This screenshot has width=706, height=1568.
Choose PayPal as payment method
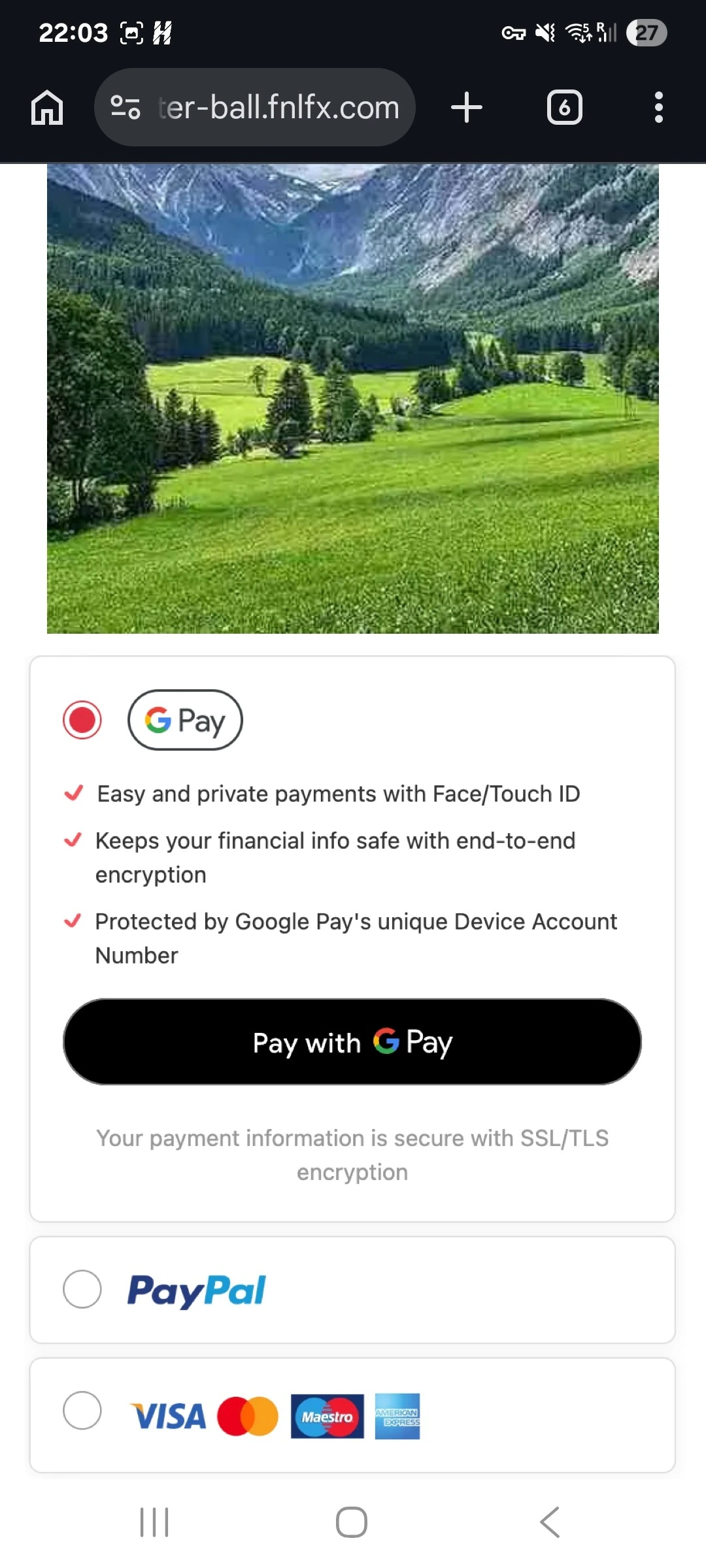(x=82, y=1289)
